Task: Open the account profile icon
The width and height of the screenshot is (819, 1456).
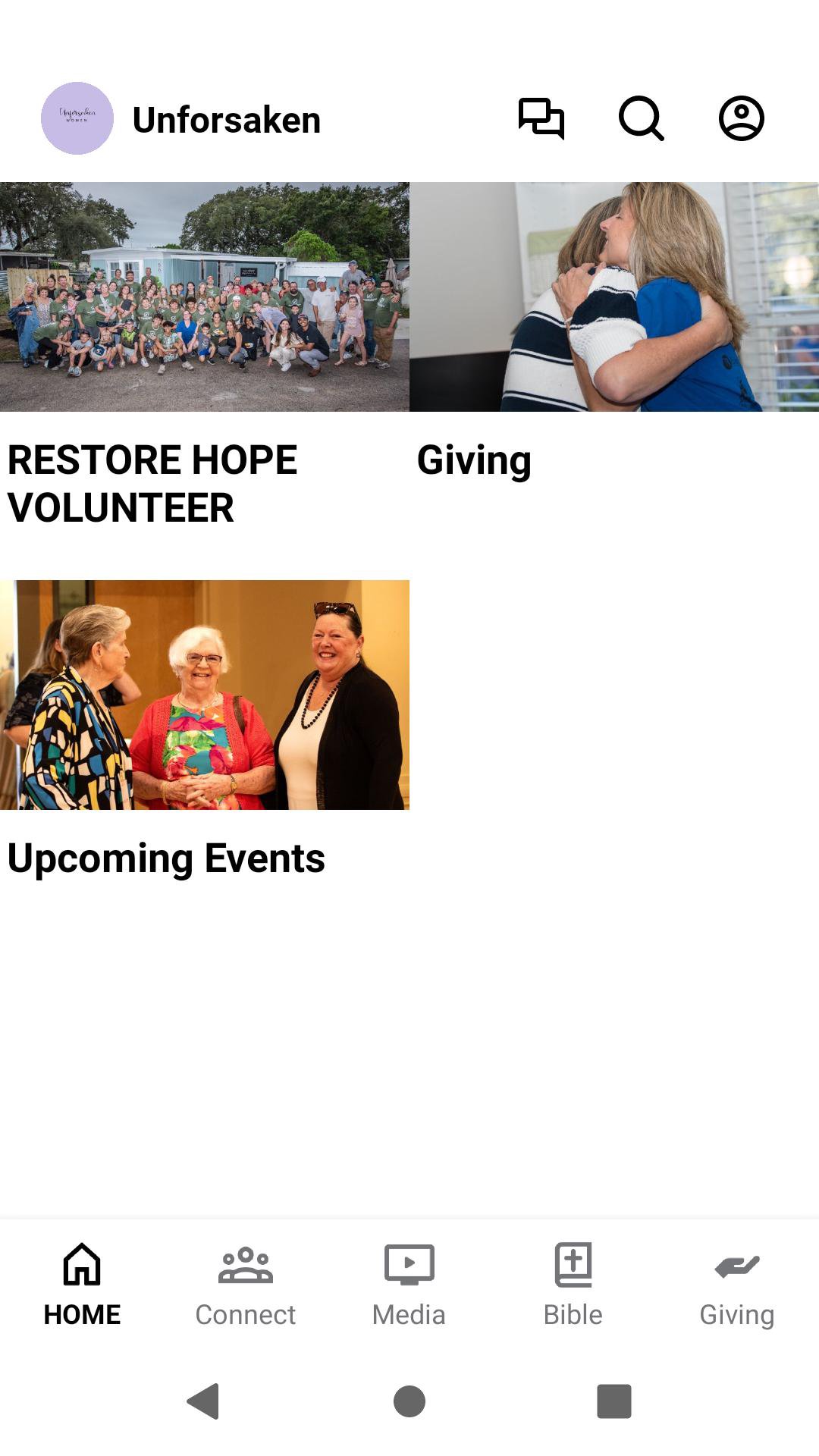Action: (x=741, y=119)
